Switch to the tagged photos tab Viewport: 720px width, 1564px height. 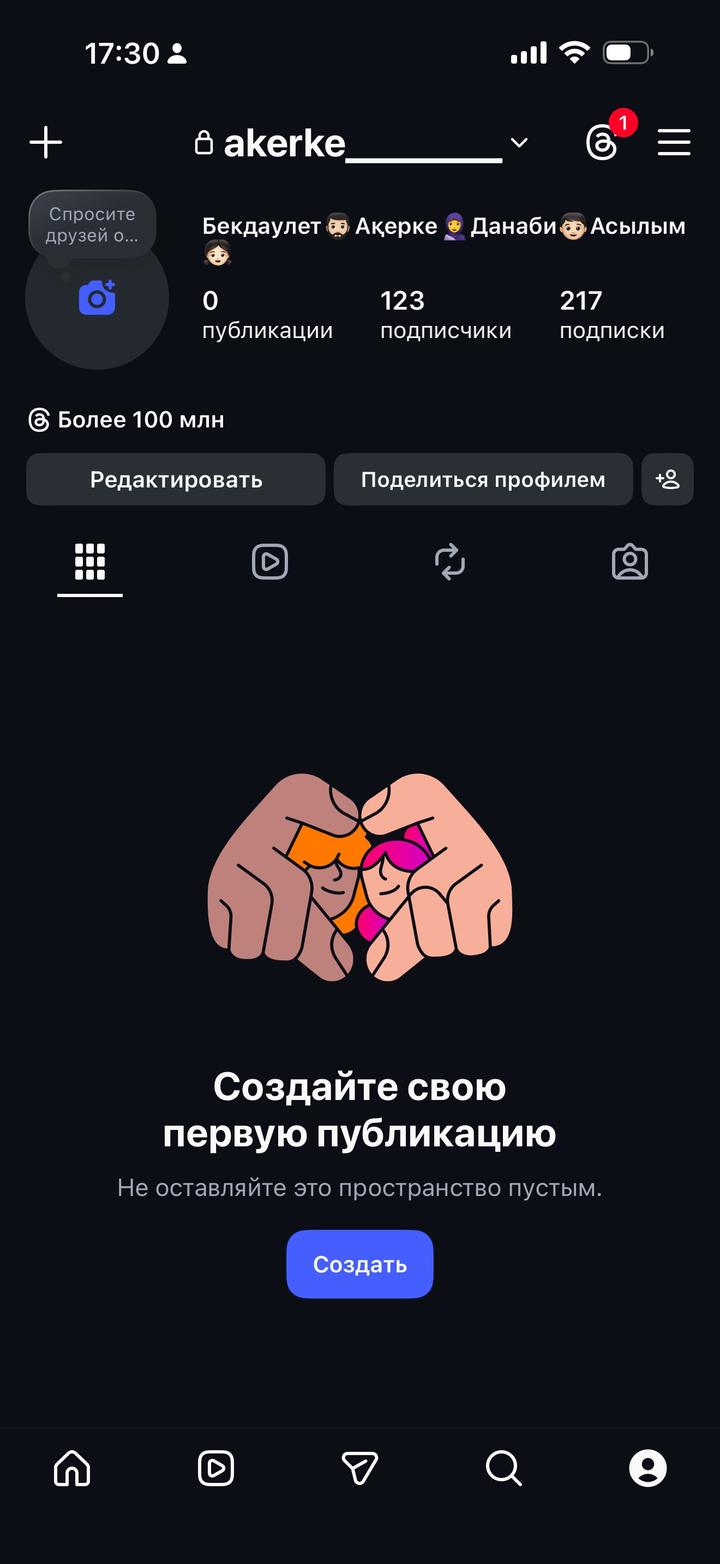630,563
